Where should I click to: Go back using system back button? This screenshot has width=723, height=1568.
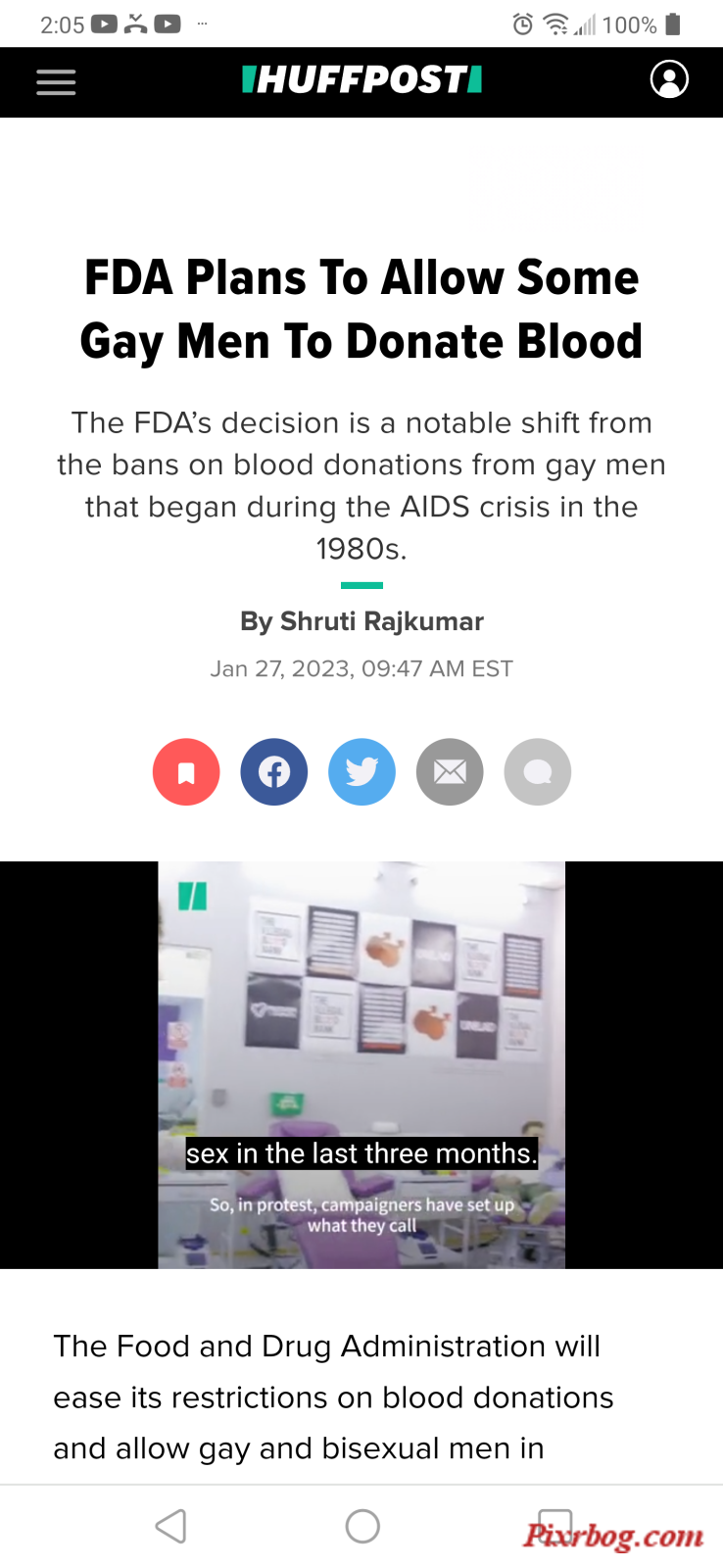170,1526
